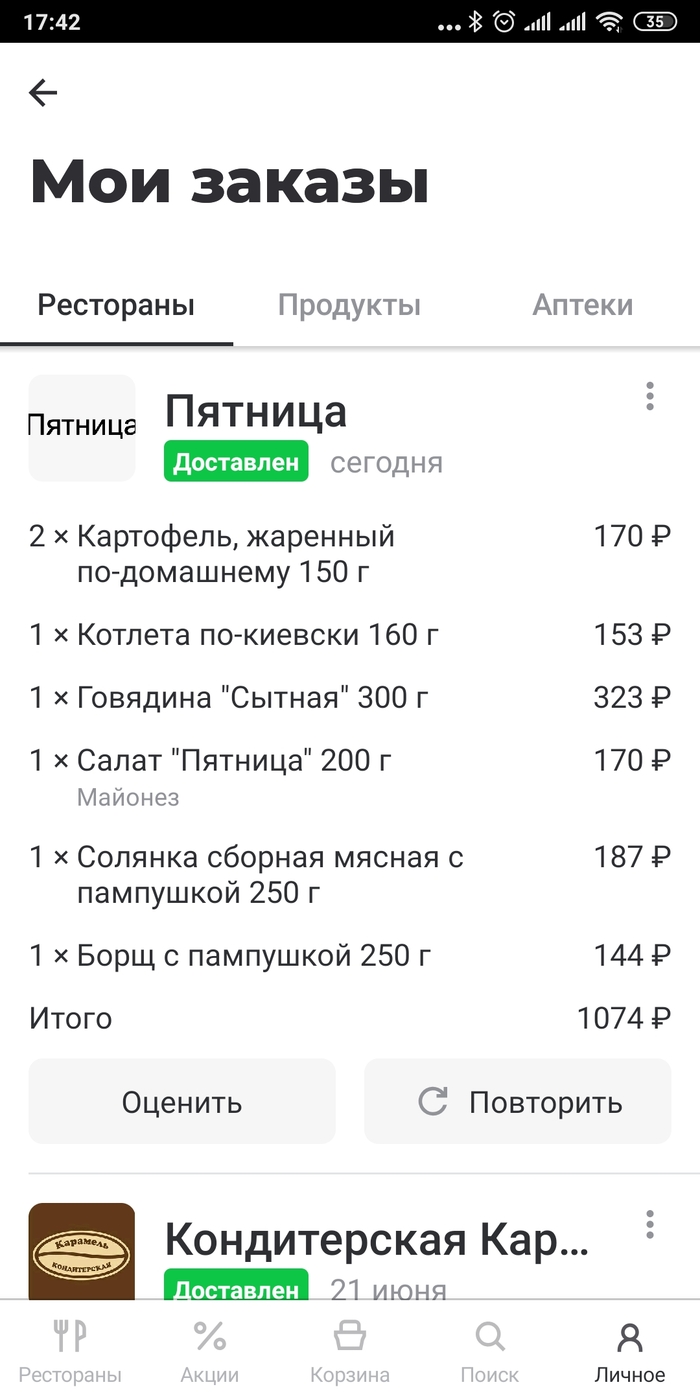Go to Рестораны in bottom navigation

(x=70, y=1350)
